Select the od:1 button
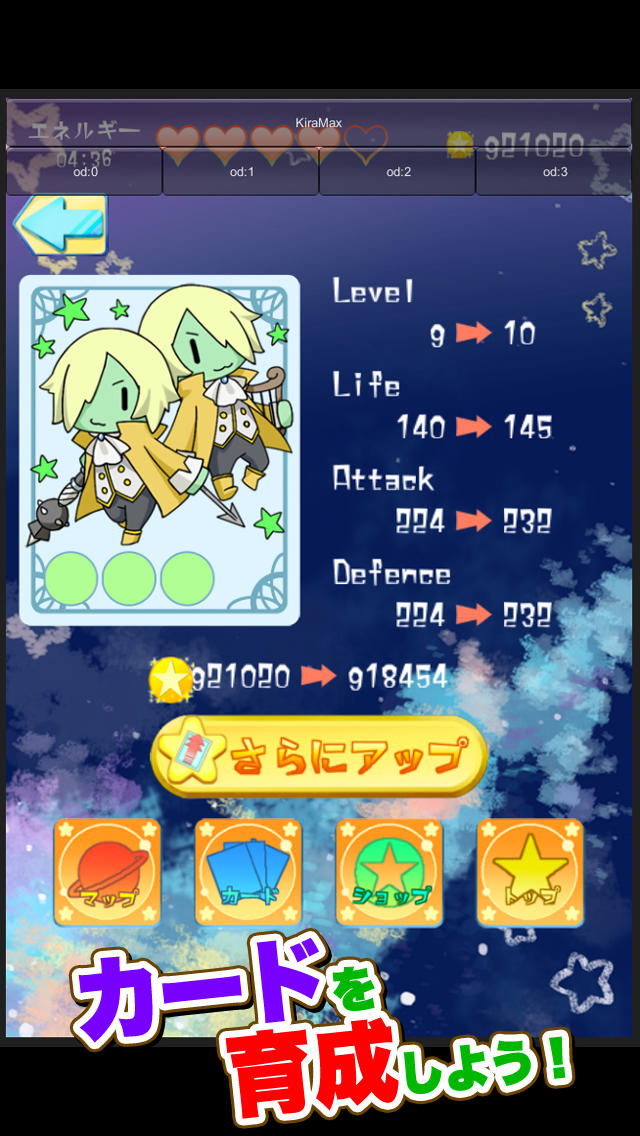The image size is (640, 1136). pyautogui.click(x=241, y=172)
